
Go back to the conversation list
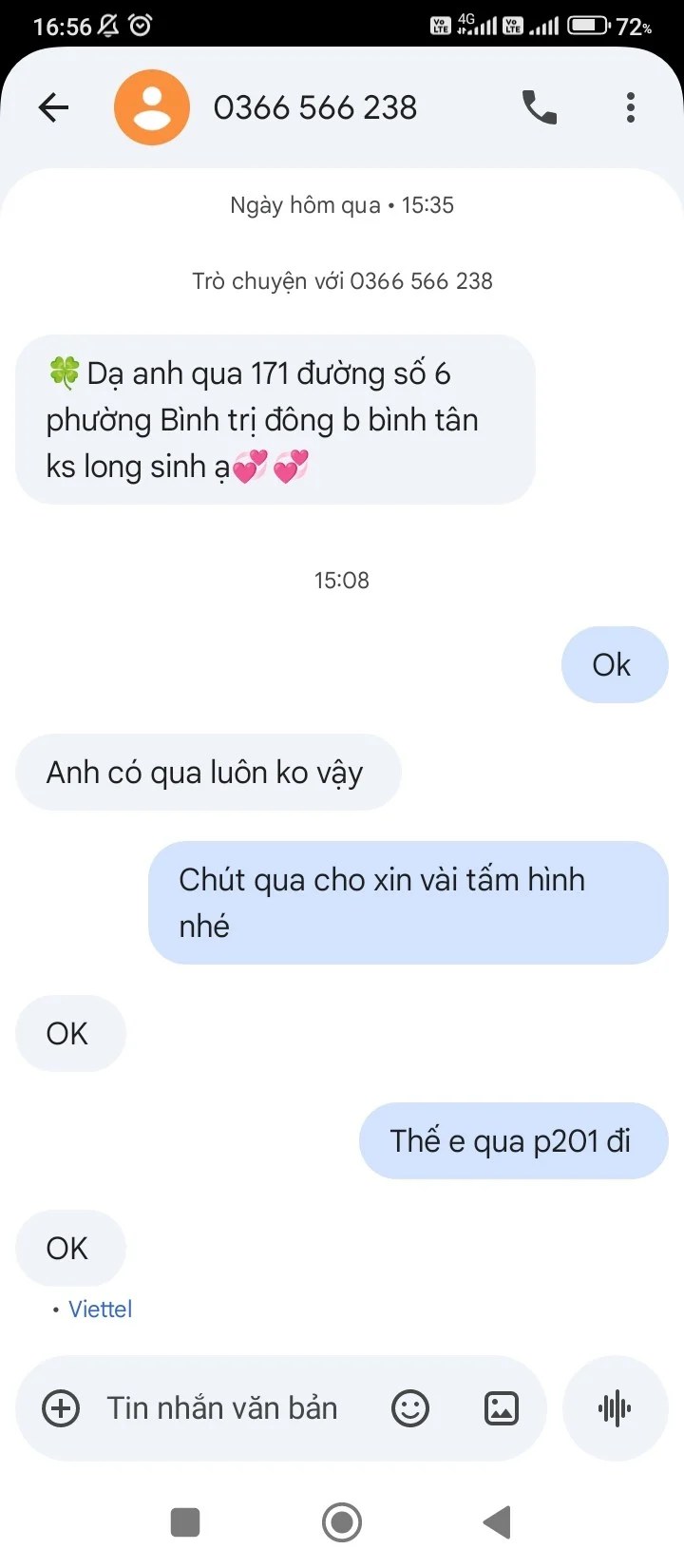(53, 107)
